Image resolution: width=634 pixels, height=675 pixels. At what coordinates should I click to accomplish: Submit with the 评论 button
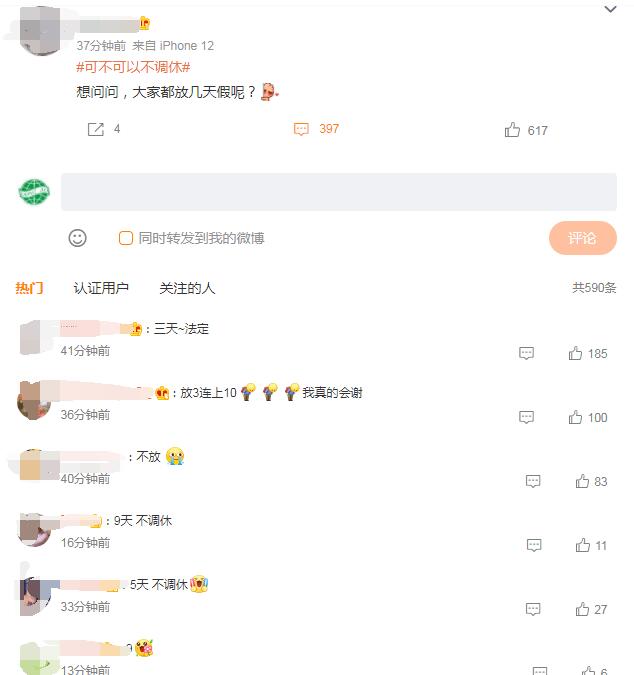pos(582,238)
